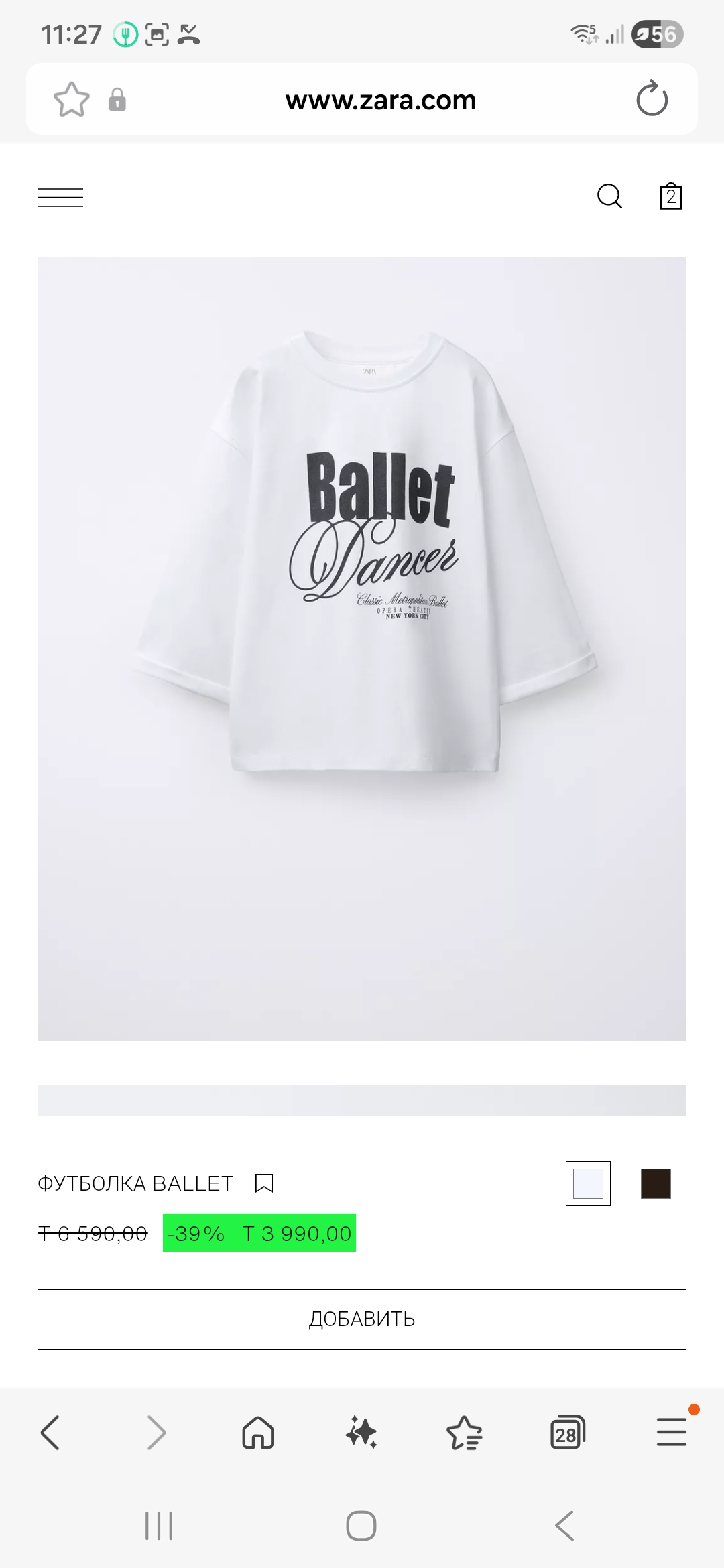View the 28 open browser tabs
Image resolution: width=724 pixels, height=1568 pixels.
[567, 1433]
